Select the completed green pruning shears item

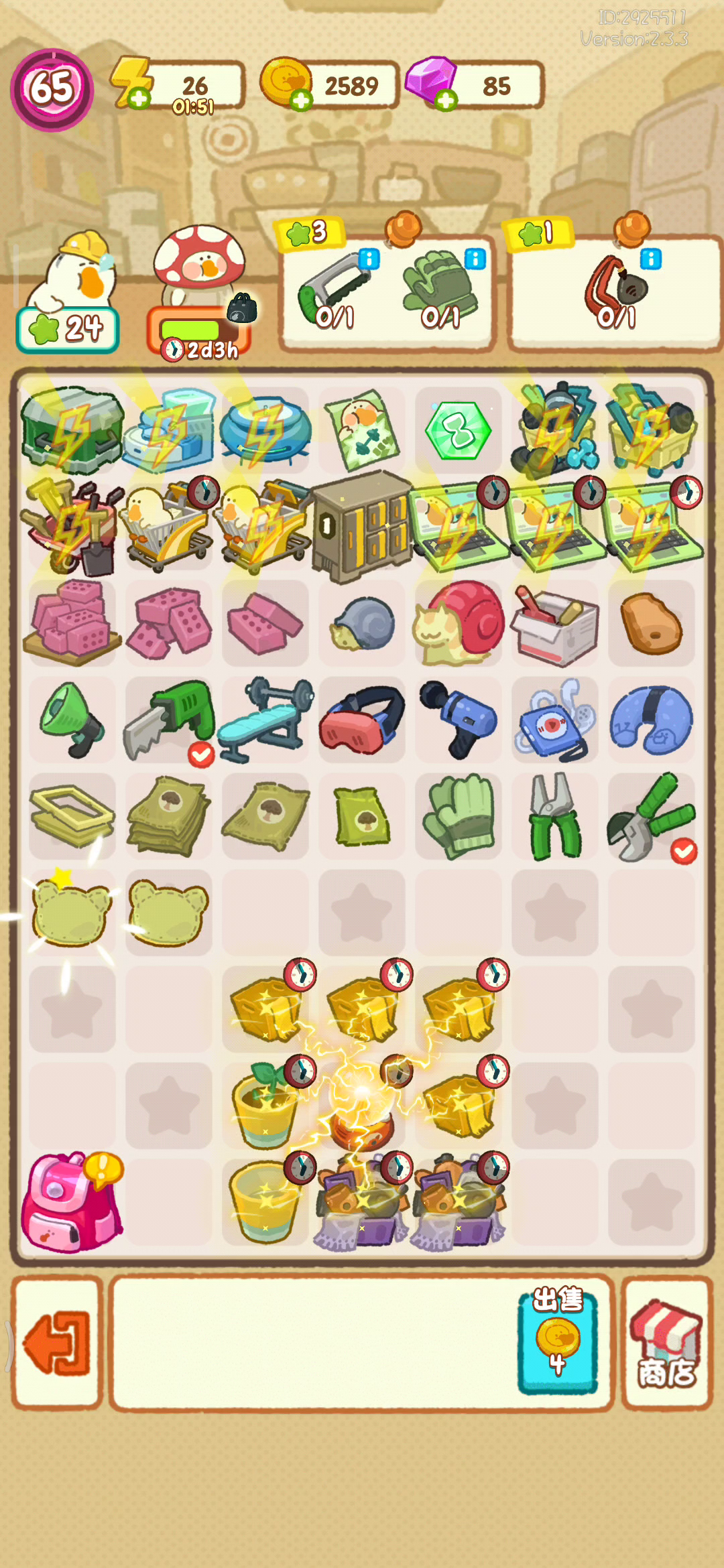652,816
